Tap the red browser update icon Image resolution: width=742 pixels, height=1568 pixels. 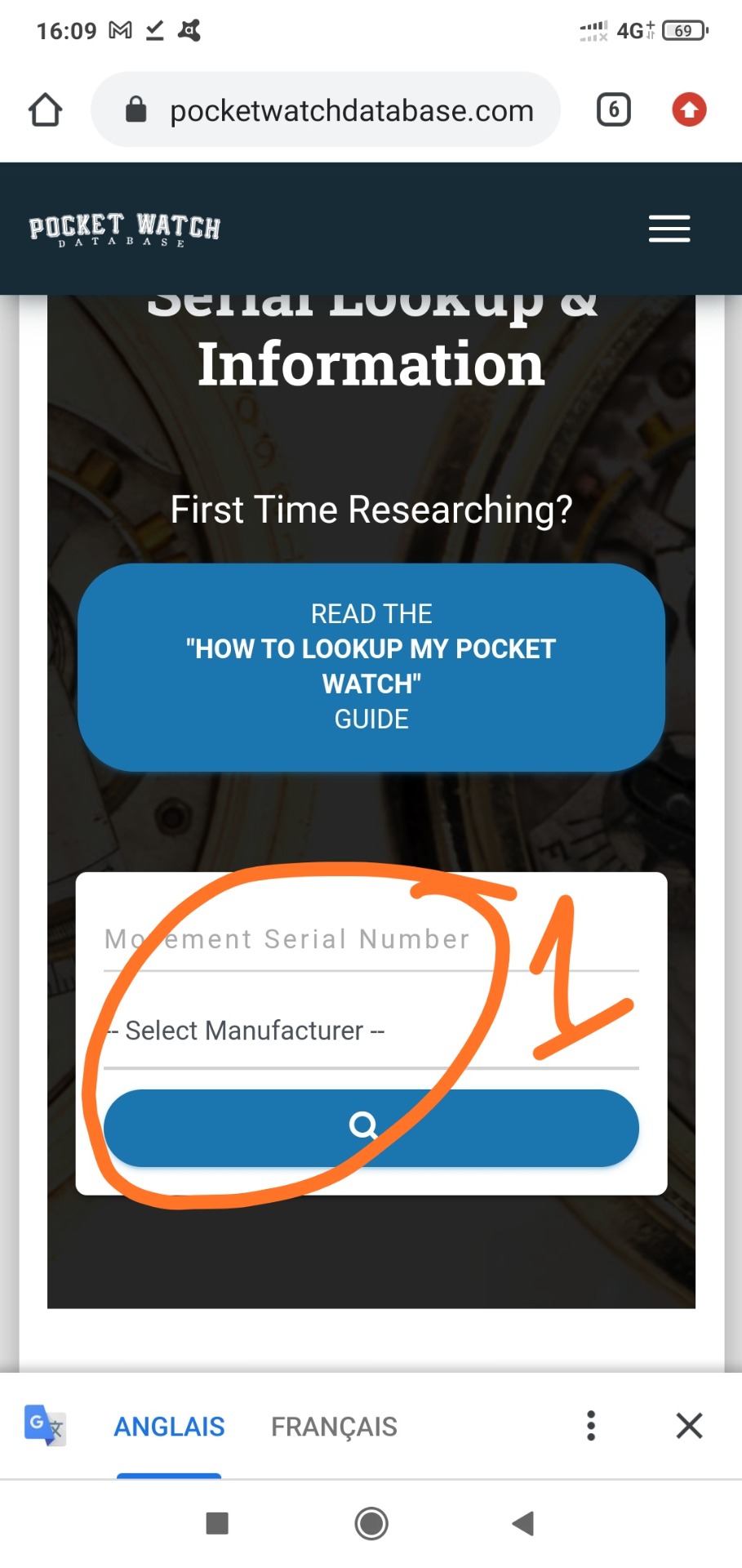(x=689, y=109)
